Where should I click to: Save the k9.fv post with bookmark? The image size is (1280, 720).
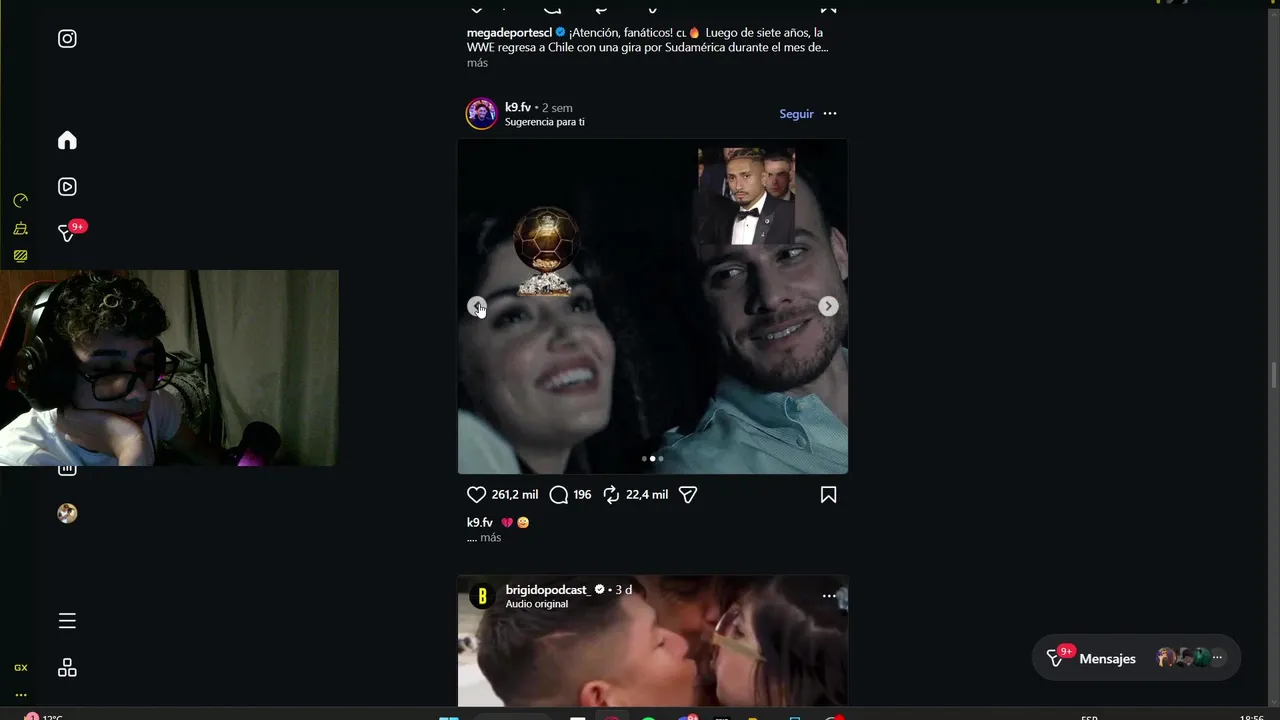coord(828,494)
